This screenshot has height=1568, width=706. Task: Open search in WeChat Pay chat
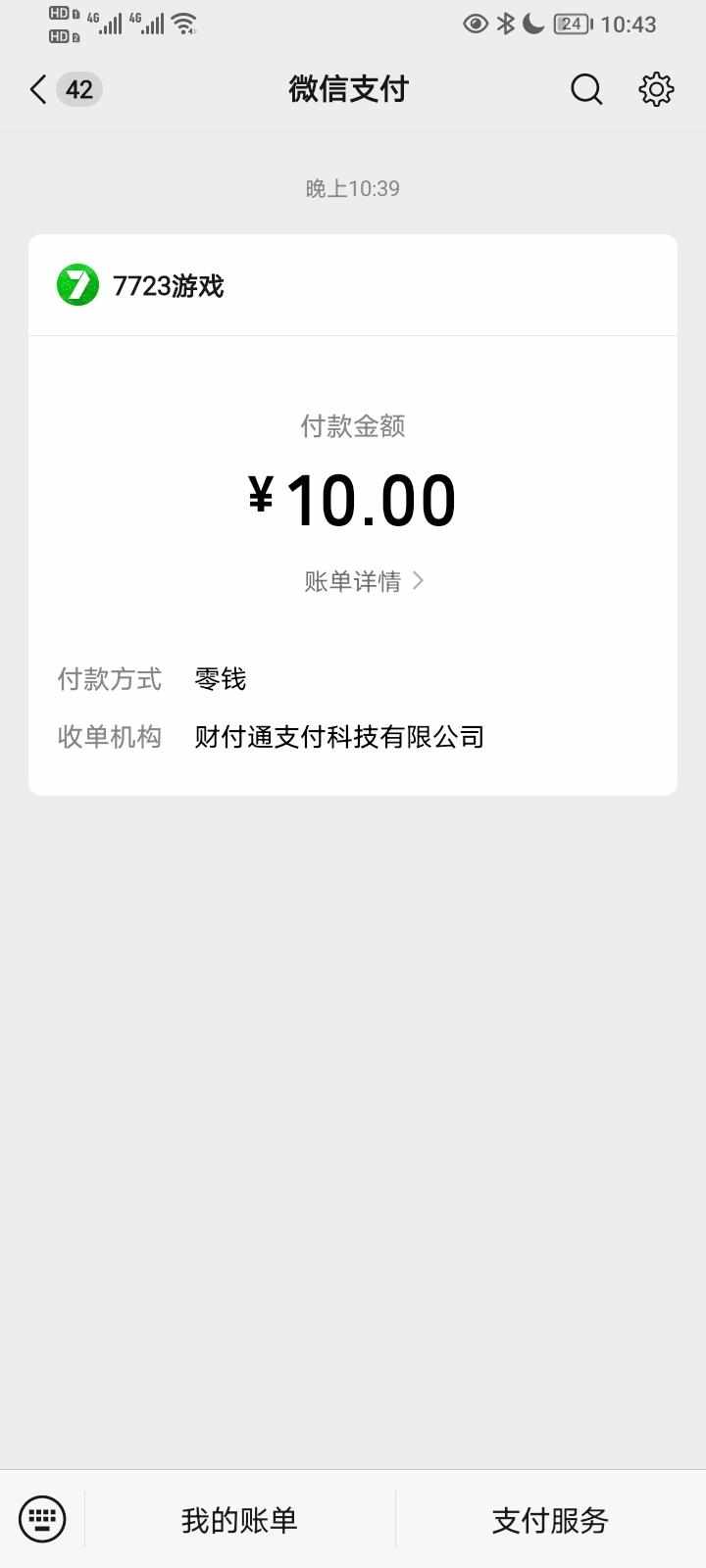(x=586, y=89)
